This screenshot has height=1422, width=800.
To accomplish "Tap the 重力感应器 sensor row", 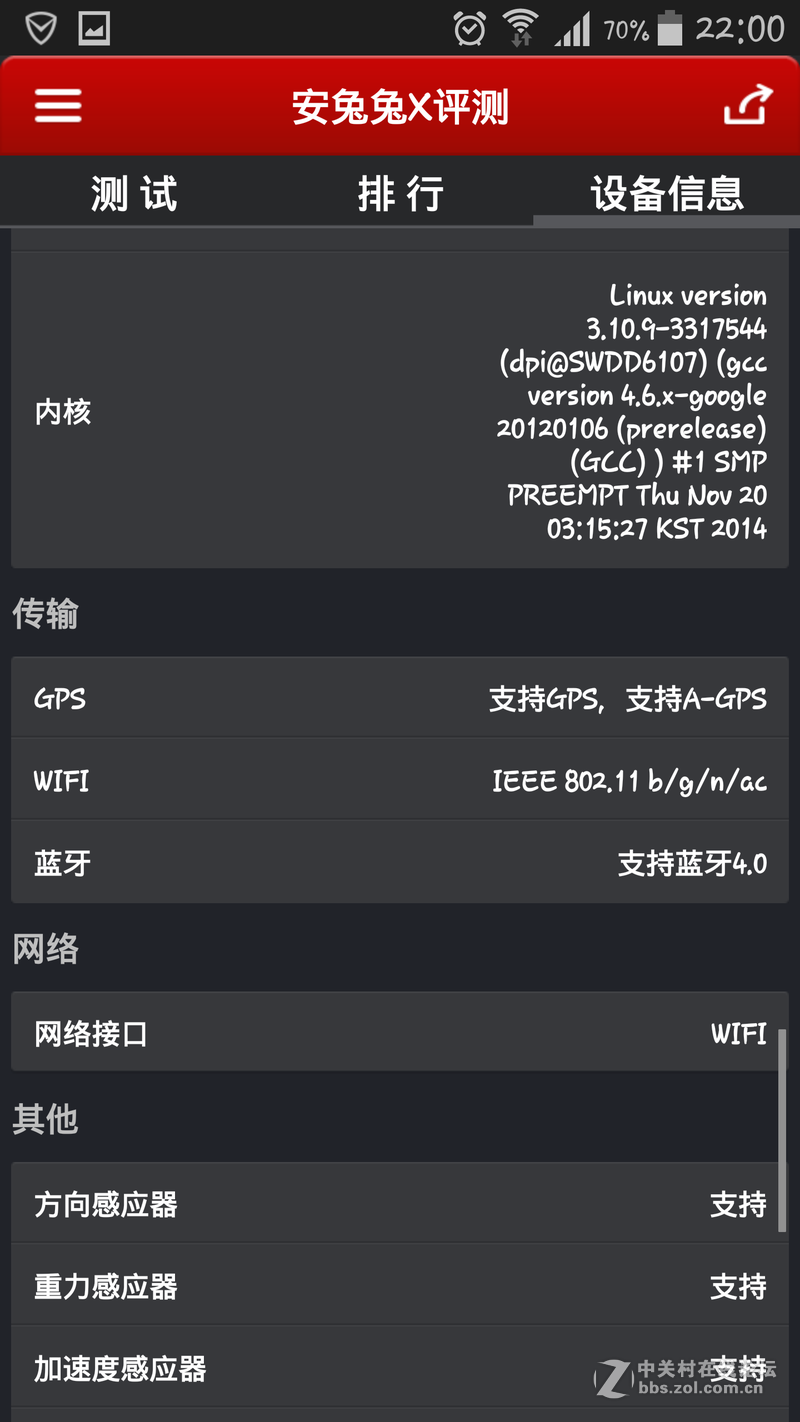I will point(400,1287).
